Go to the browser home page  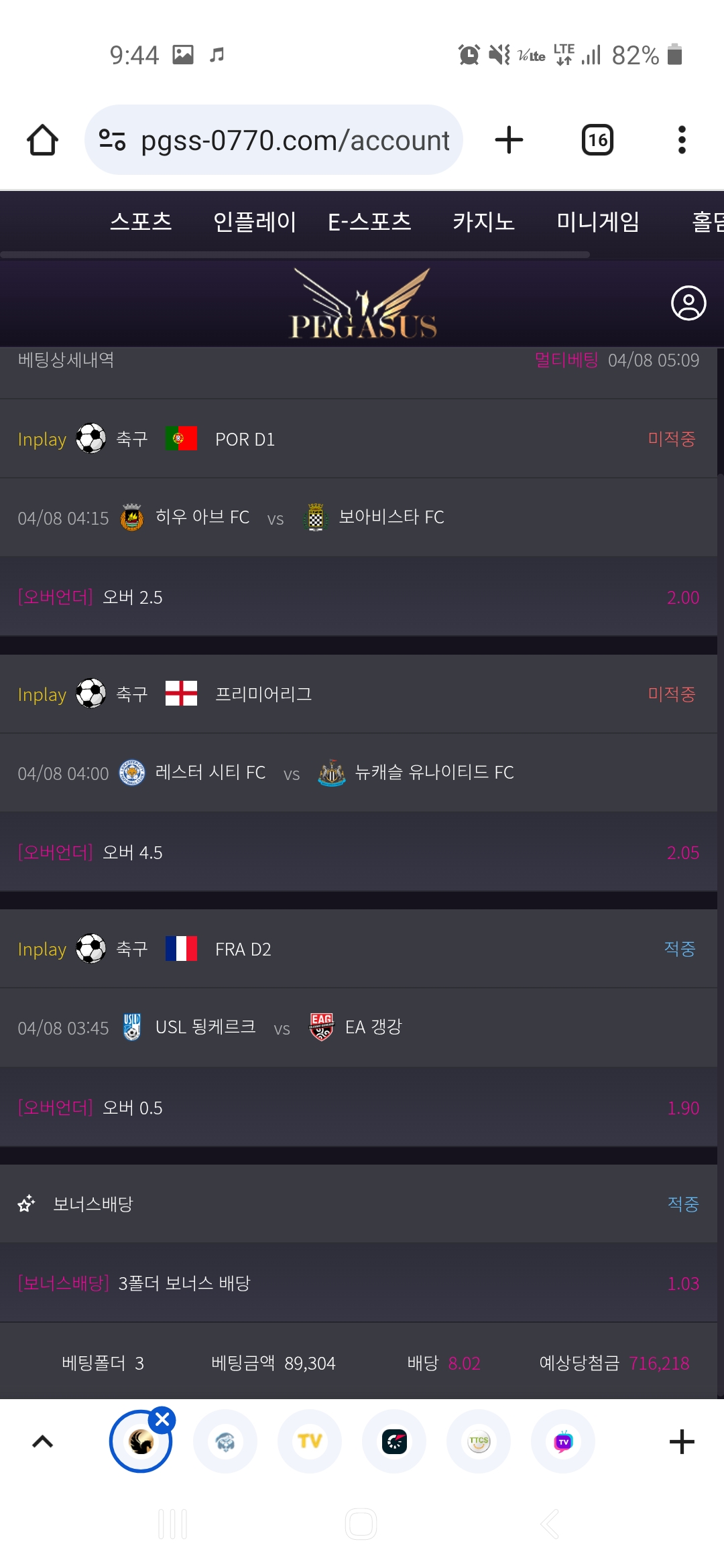coord(42,140)
